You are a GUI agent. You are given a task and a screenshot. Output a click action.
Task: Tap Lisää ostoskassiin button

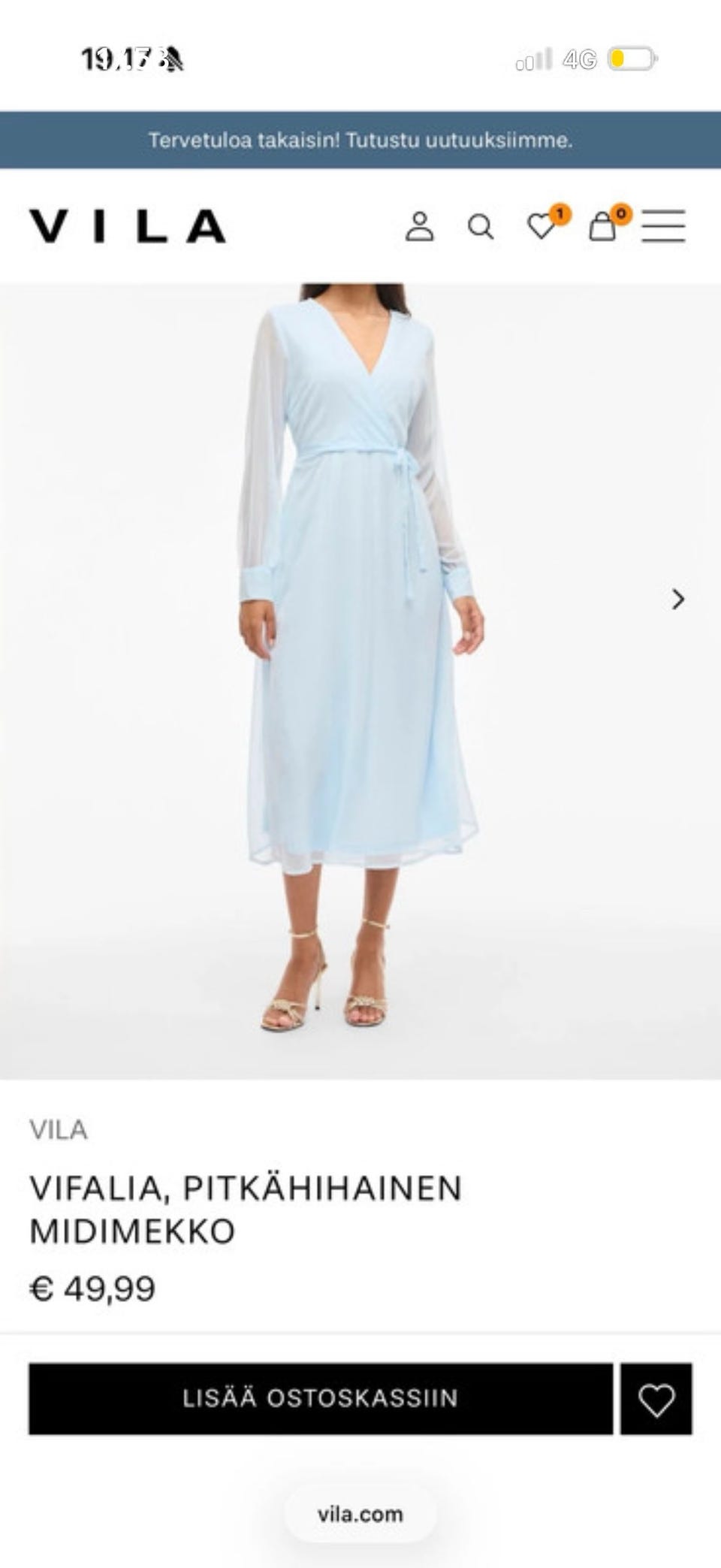coord(321,1398)
